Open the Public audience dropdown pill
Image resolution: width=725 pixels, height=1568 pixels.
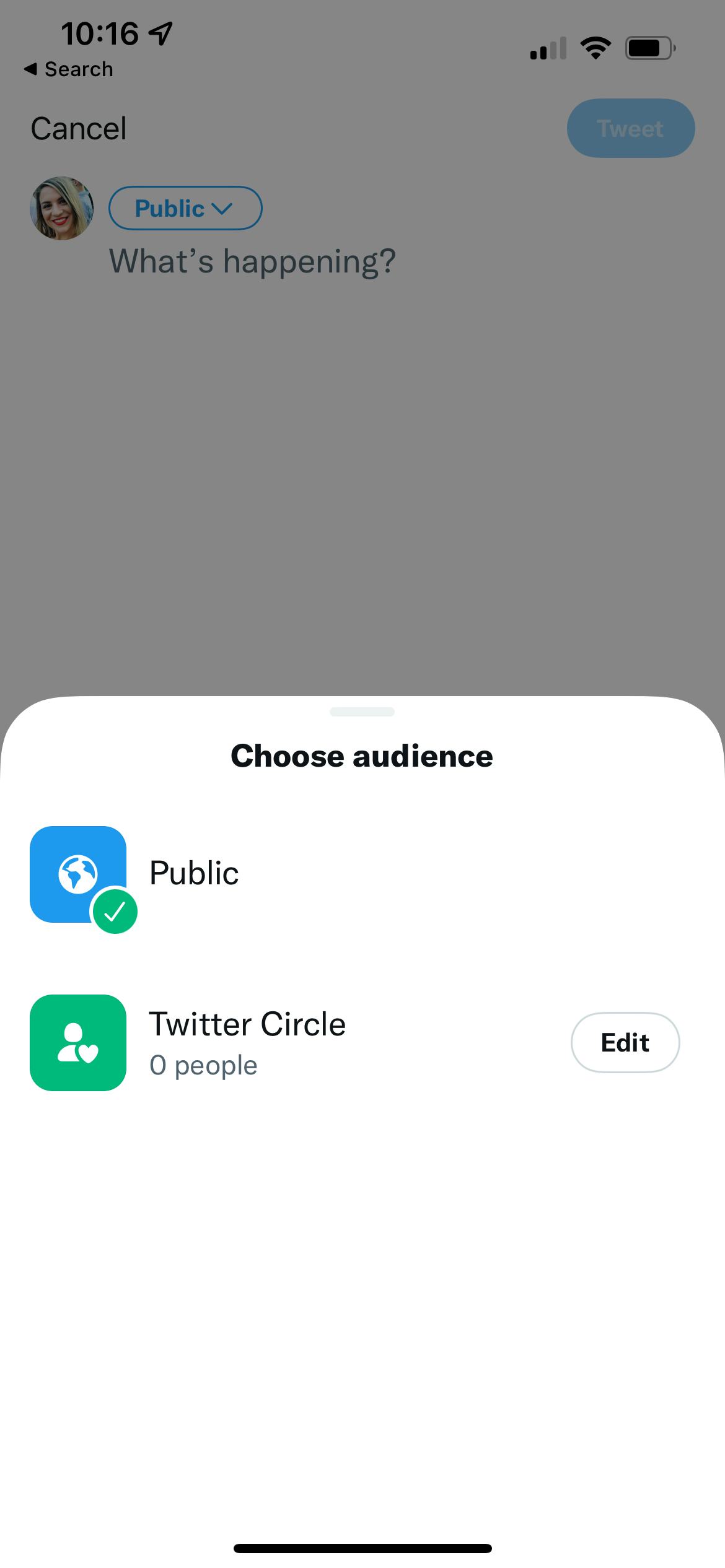[x=185, y=208]
